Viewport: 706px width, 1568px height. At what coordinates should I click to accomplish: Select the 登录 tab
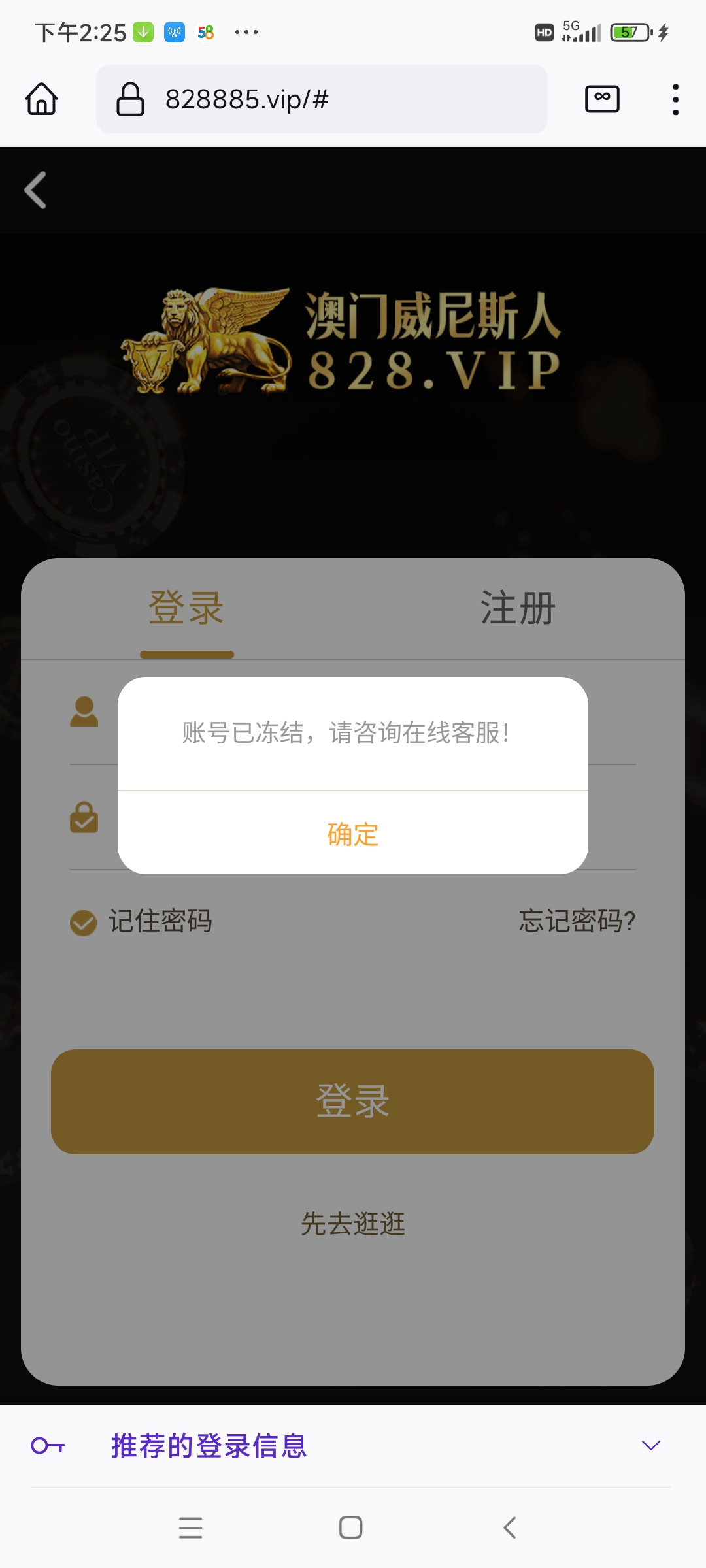tap(187, 609)
